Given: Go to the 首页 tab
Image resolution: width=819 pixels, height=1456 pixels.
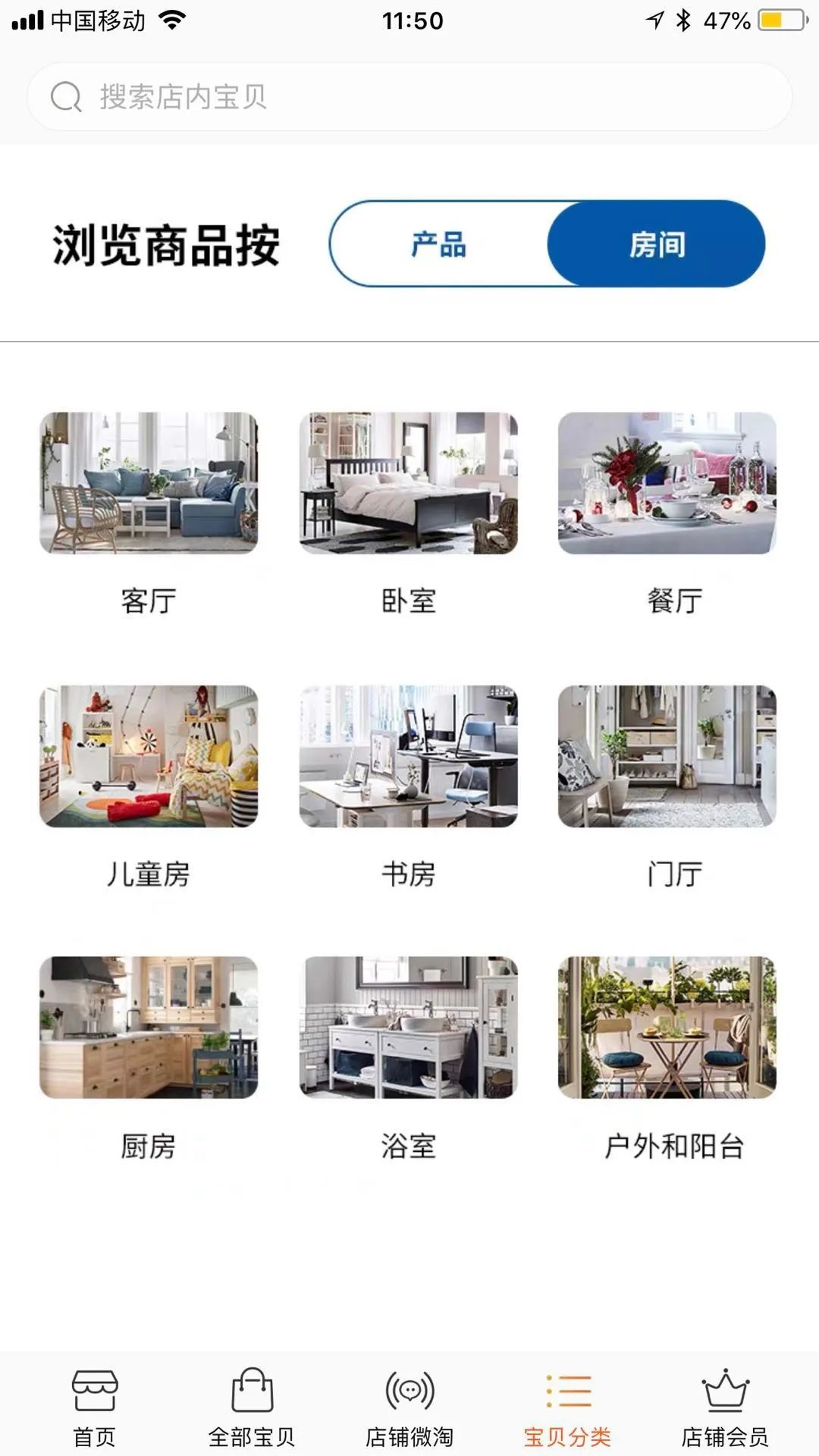Looking at the screenshot, I should point(95,1407).
